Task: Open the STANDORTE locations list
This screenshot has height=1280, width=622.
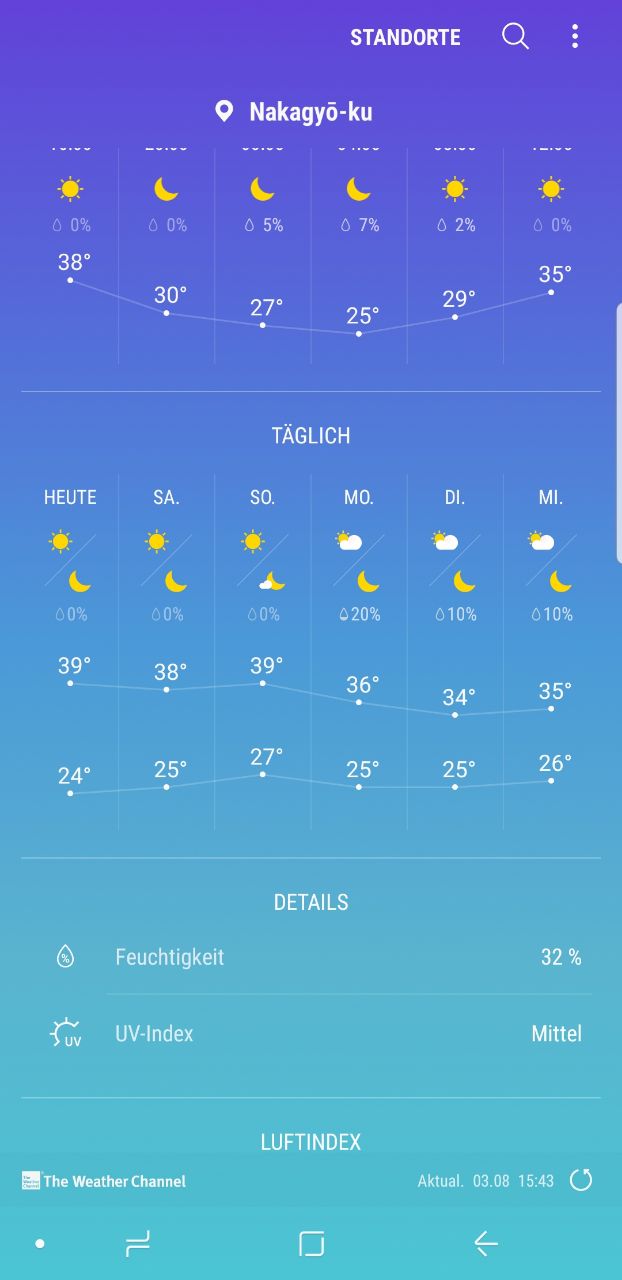Action: 405,38
